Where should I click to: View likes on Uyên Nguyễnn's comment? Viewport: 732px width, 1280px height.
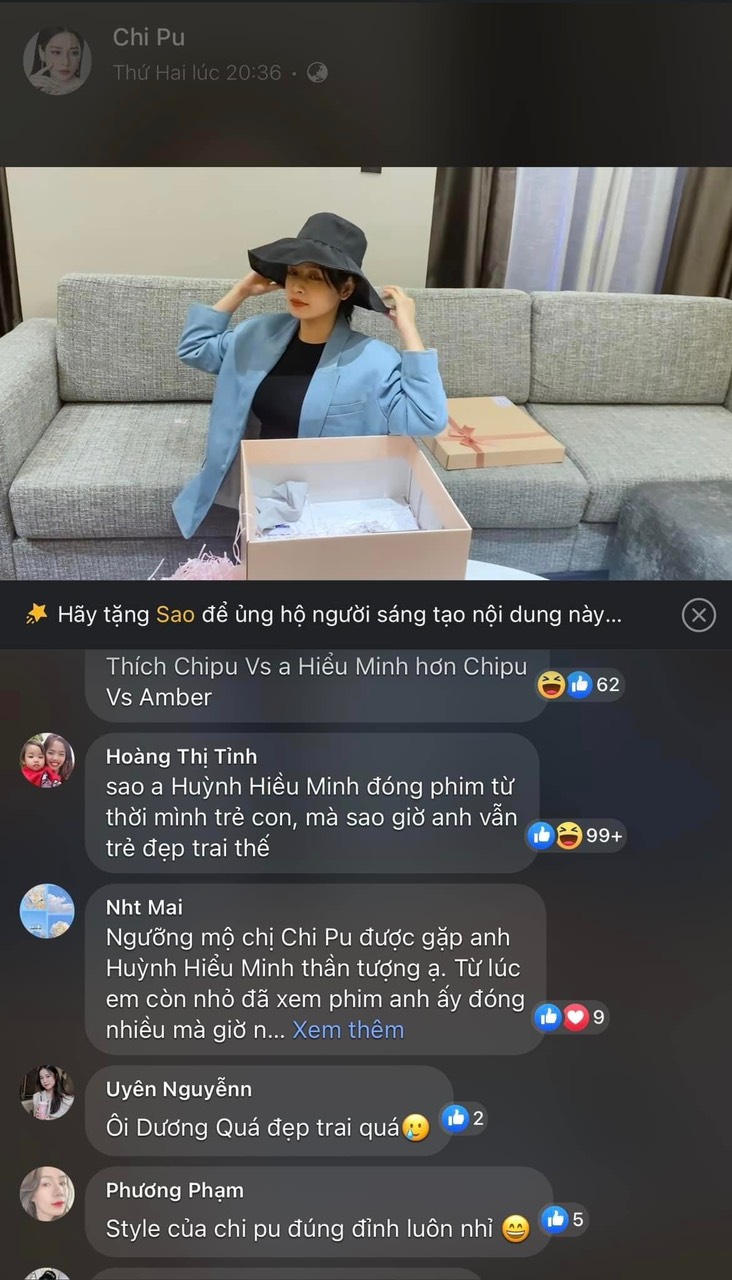[465, 1119]
